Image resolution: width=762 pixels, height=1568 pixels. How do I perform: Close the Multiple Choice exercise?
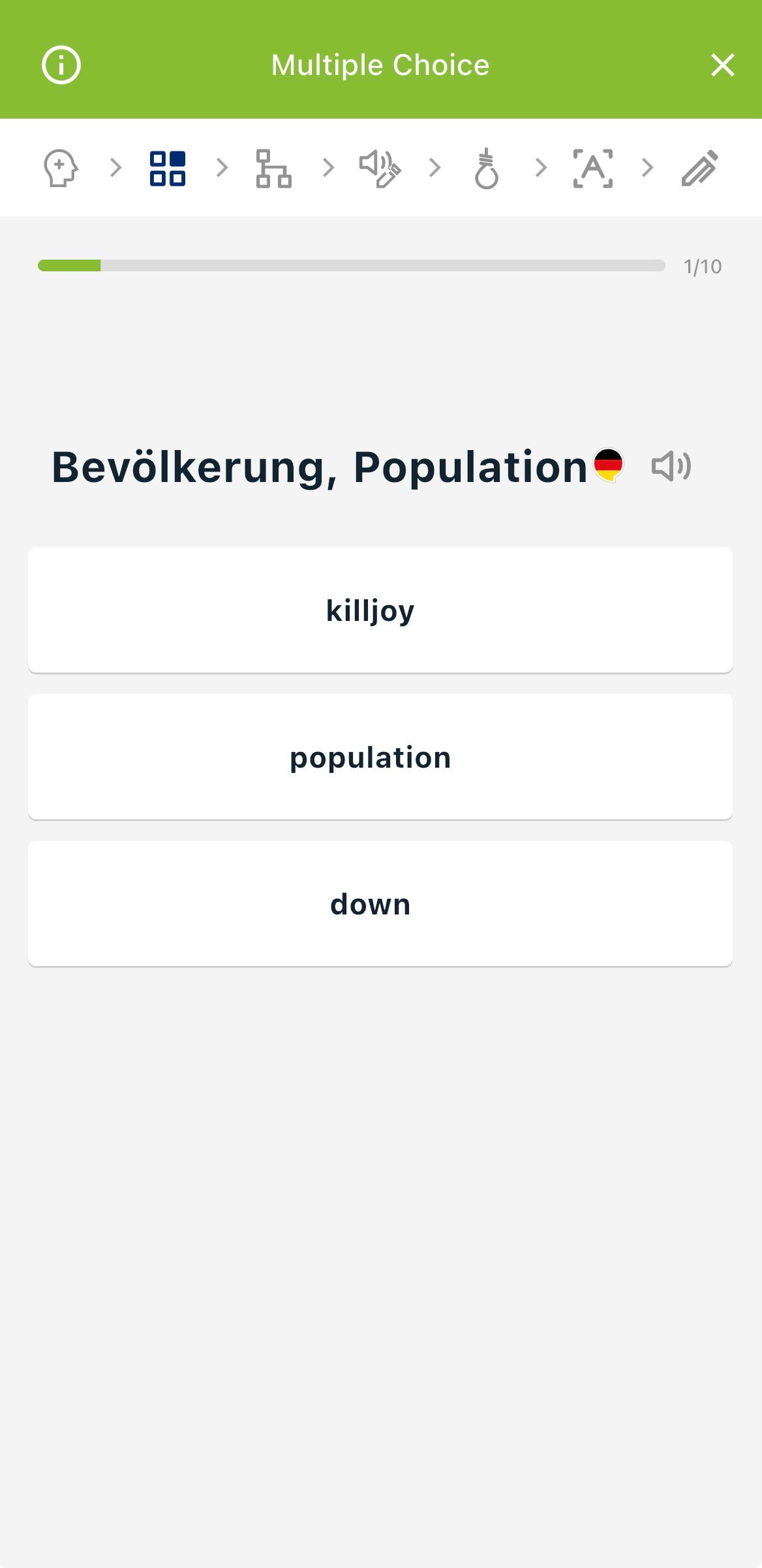(x=722, y=65)
